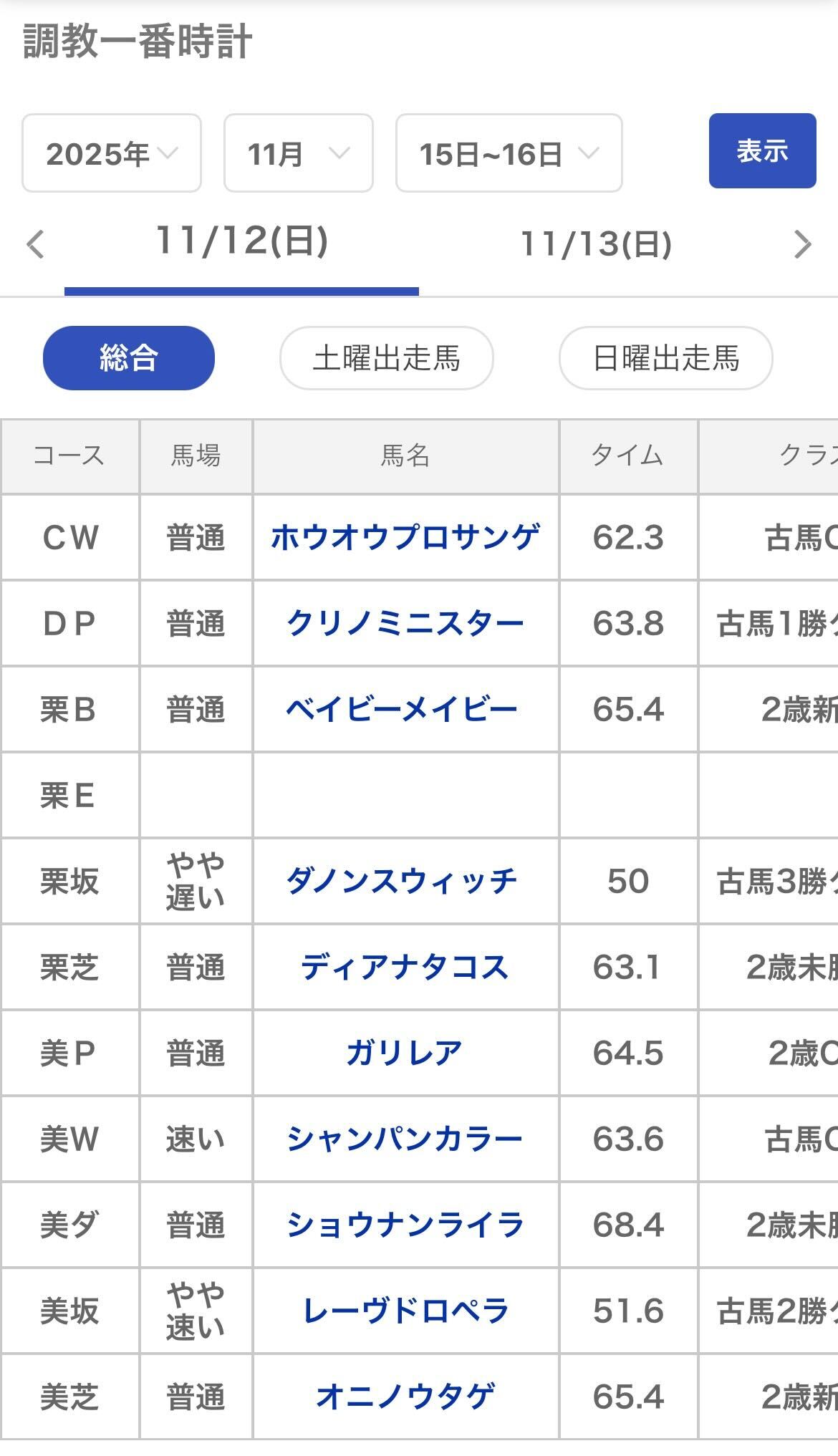Open horse クリノミニスター
The width and height of the screenshot is (838, 1456).
tap(405, 623)
